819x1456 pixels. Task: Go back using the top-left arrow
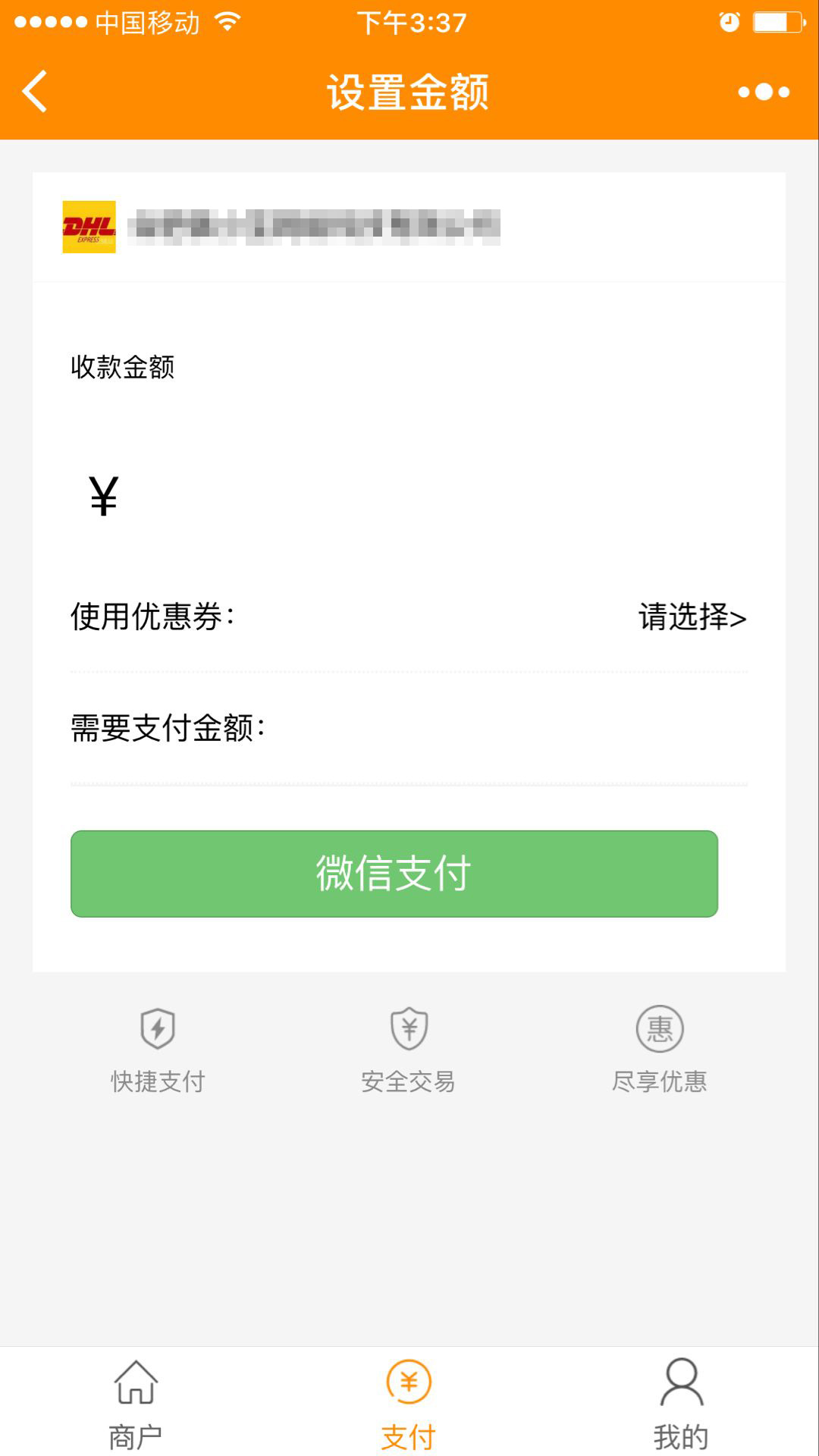pos(35,92)
